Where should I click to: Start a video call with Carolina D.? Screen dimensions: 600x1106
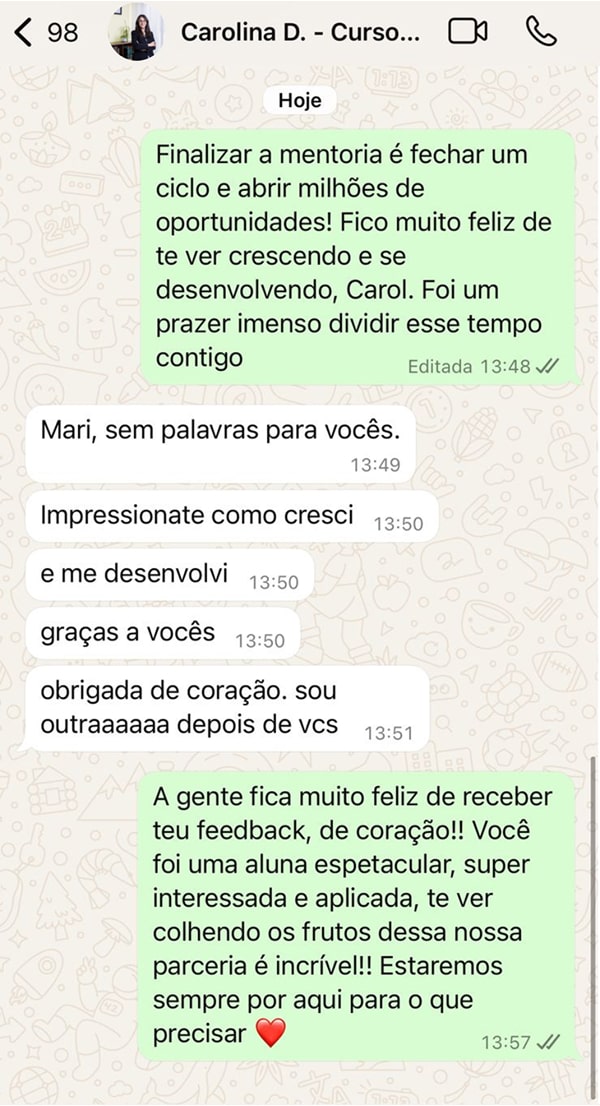(x=468, y=32)
